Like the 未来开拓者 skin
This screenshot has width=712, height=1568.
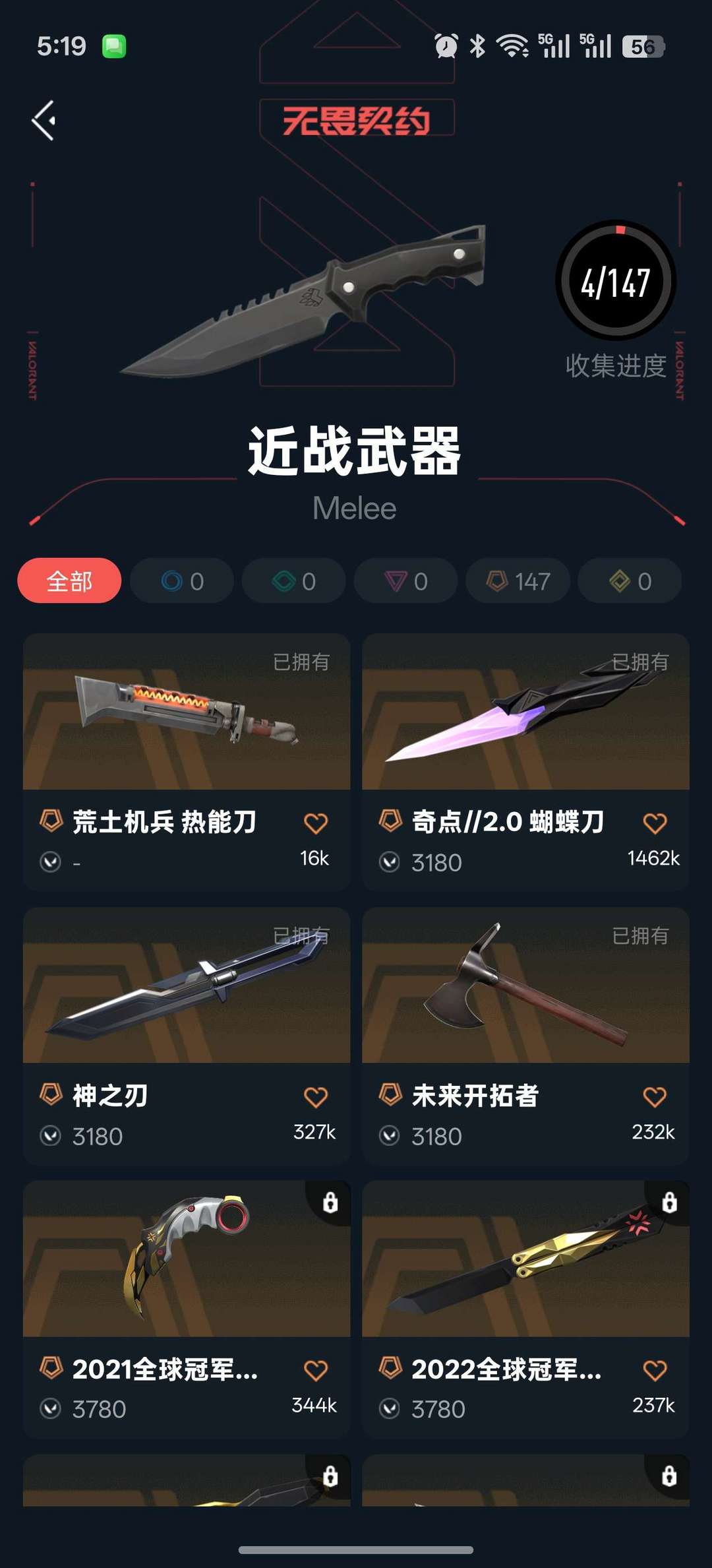coord(655,1097)
